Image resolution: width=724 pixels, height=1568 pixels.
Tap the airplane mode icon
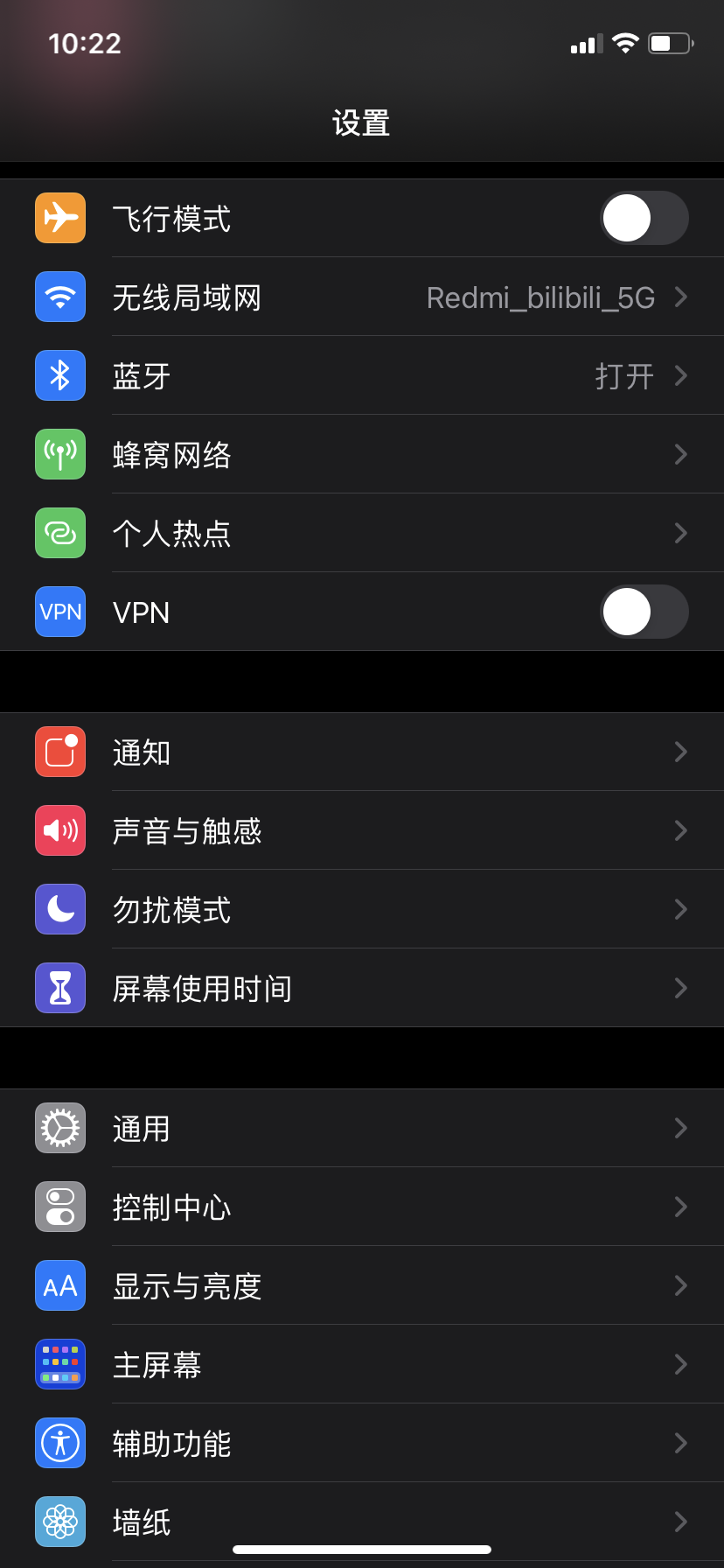coord(59,218)
